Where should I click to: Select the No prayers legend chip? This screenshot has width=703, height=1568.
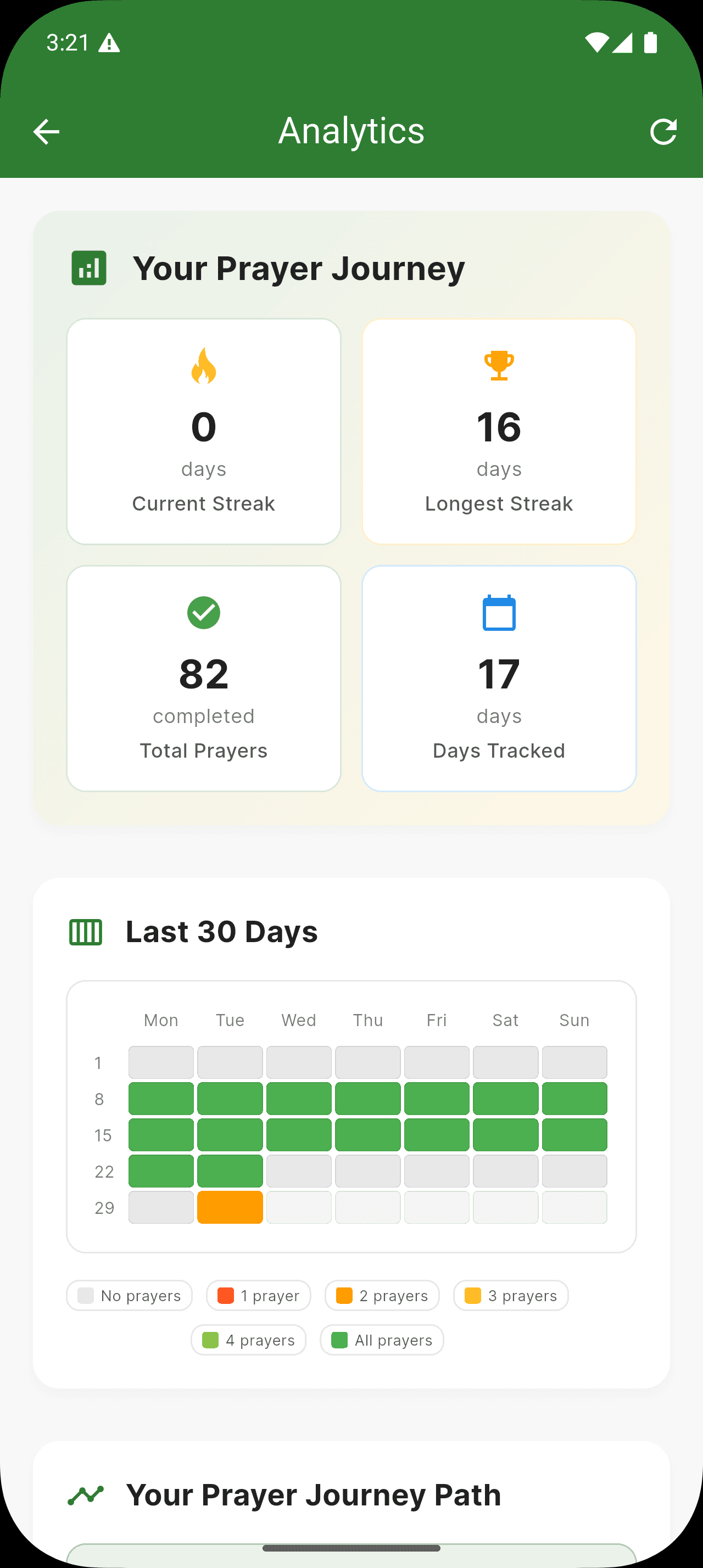[129, 1295]
